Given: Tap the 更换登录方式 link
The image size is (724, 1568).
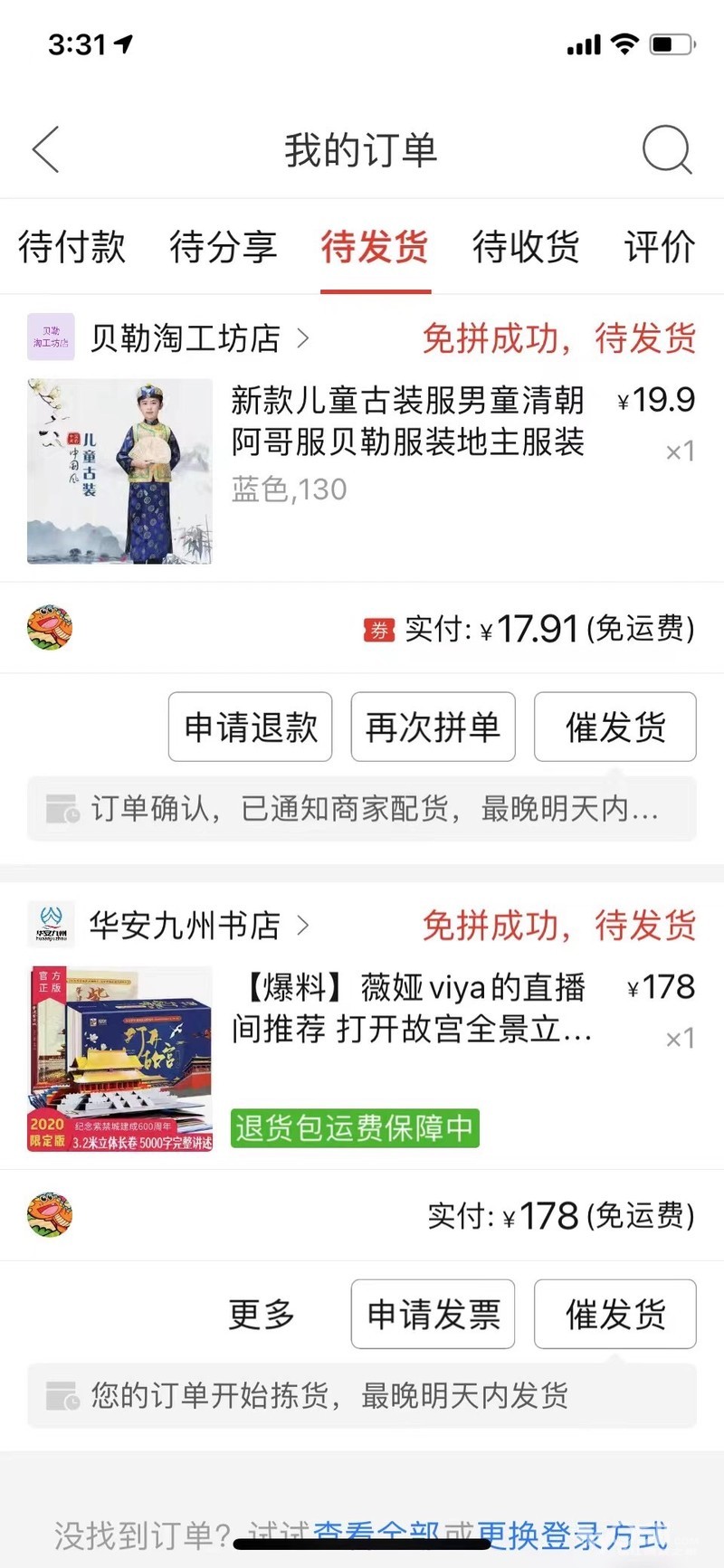Looking at the screenshot, I should (572, 1535).
